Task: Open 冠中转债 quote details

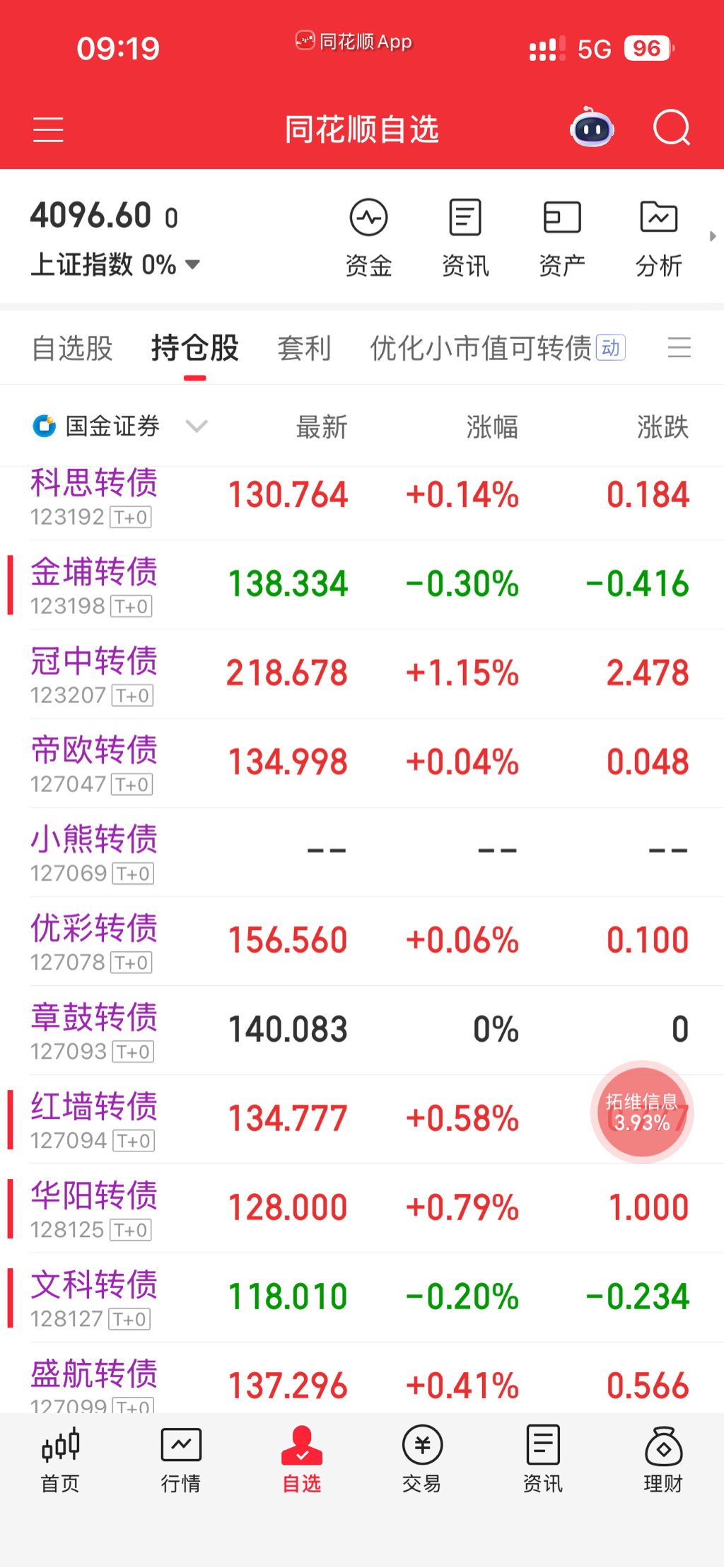Action: pos(93,673)
